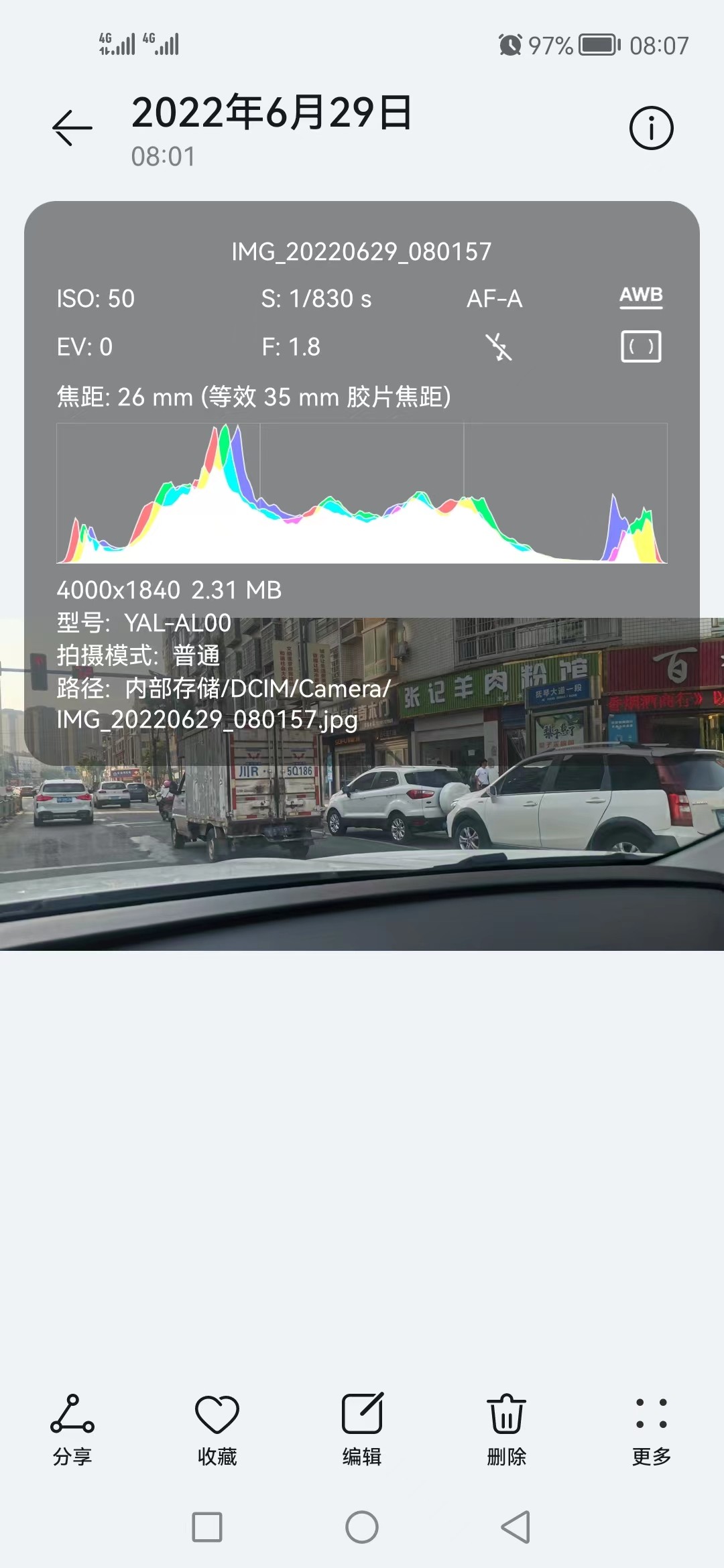Open recent apps from the navigation bar
This screenshot has height=1568, width=724.
tap(207, 1527)
